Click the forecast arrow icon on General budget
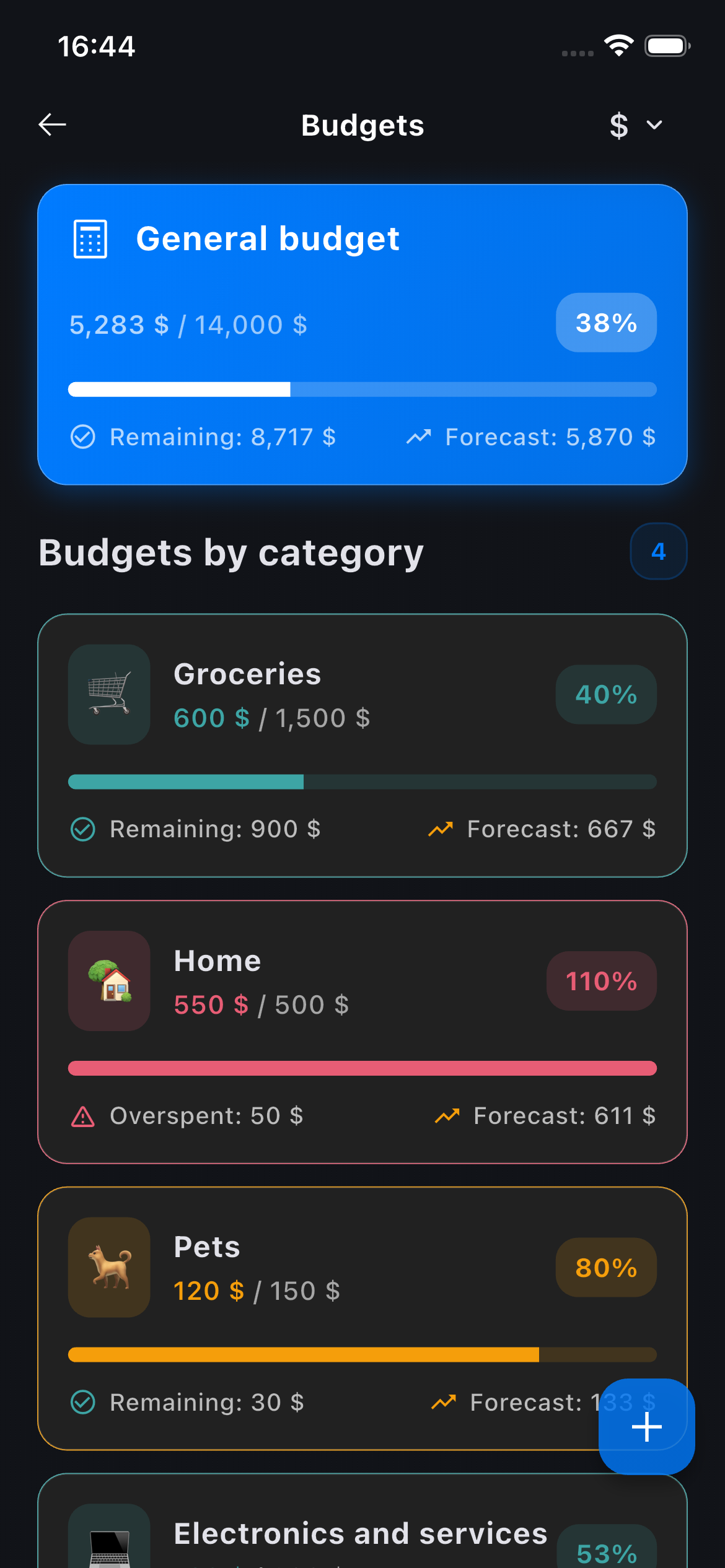The height and width of the screenshot is (1568, 725). pyautogui.click(x=420, y=437)
